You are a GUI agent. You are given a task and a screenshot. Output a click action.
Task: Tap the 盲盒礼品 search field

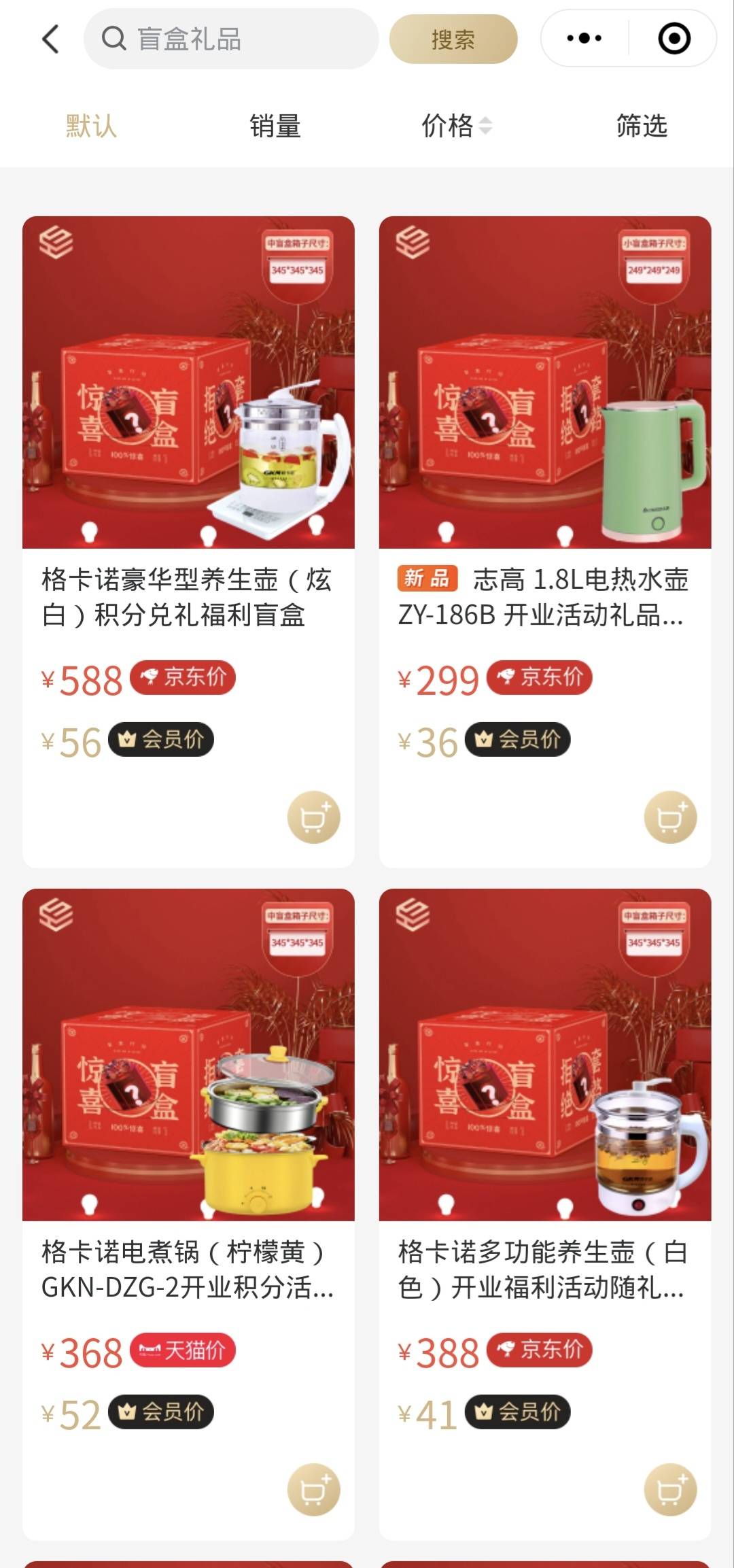(x=231, y=39)
